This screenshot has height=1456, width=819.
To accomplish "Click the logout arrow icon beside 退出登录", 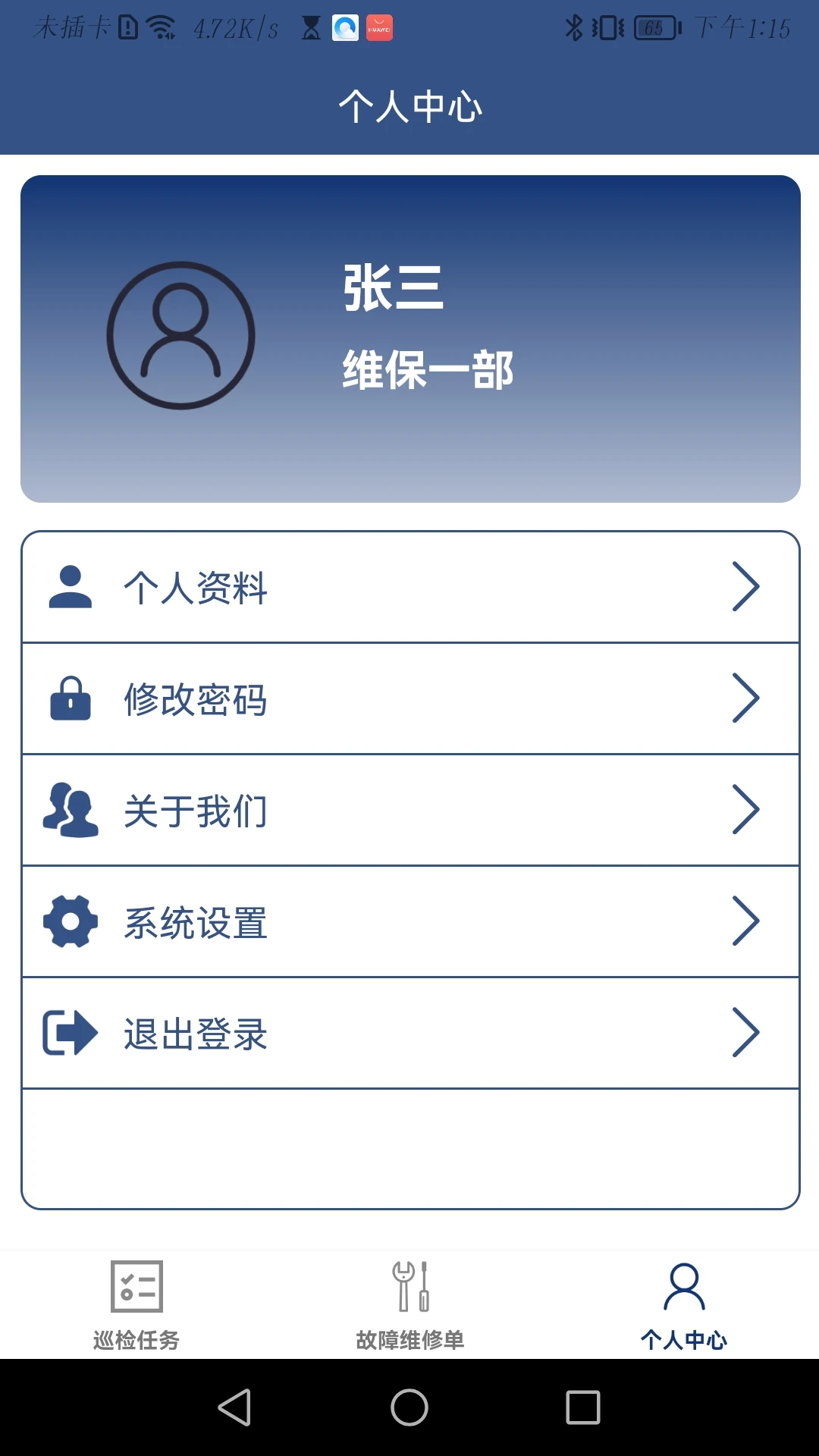I will (71, 1031).
